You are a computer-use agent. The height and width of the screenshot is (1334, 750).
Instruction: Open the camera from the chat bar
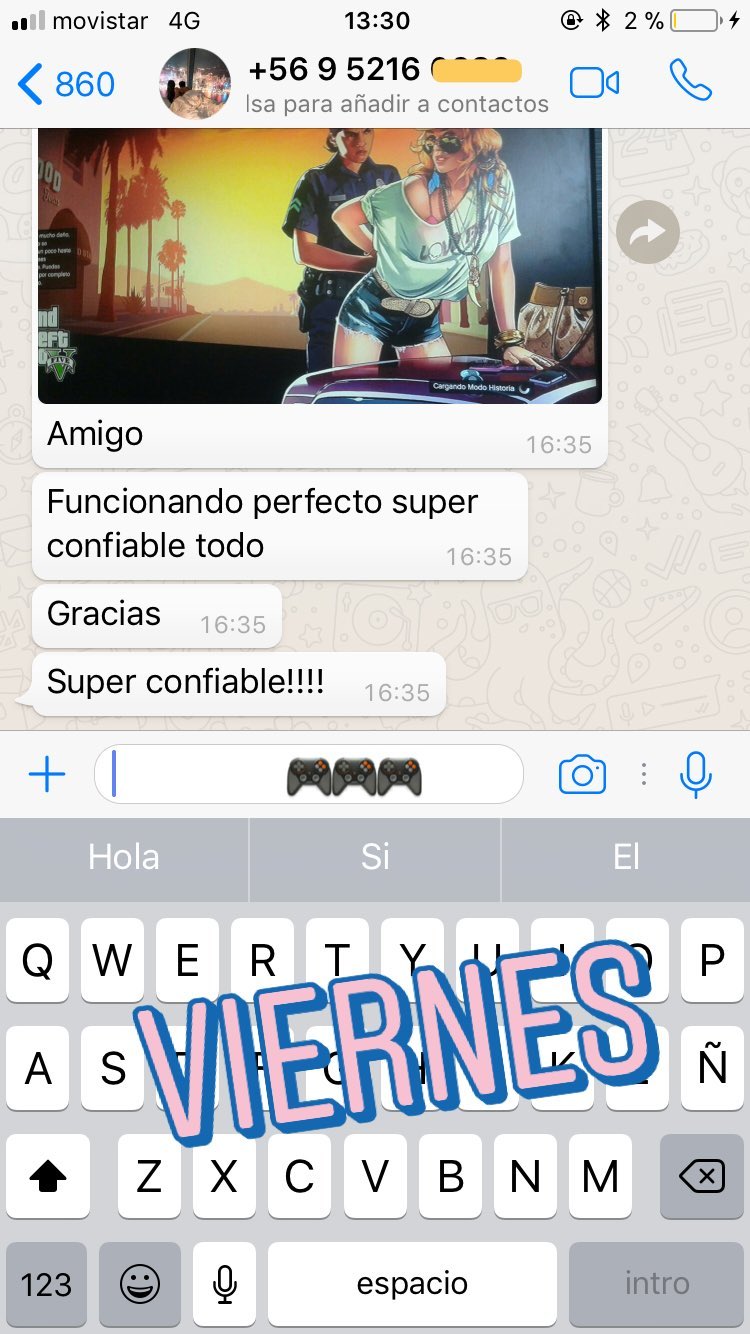click(582, 775)
